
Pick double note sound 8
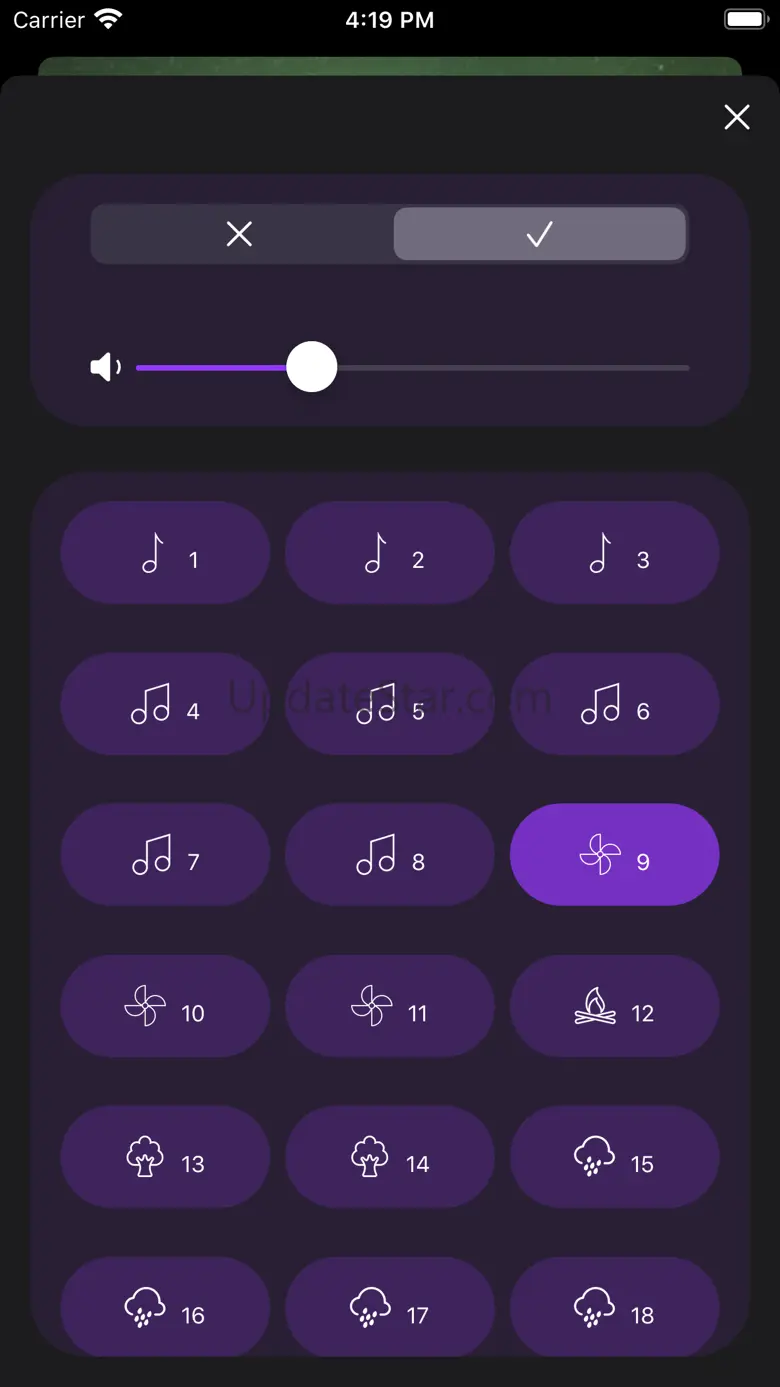coord(390,855)
